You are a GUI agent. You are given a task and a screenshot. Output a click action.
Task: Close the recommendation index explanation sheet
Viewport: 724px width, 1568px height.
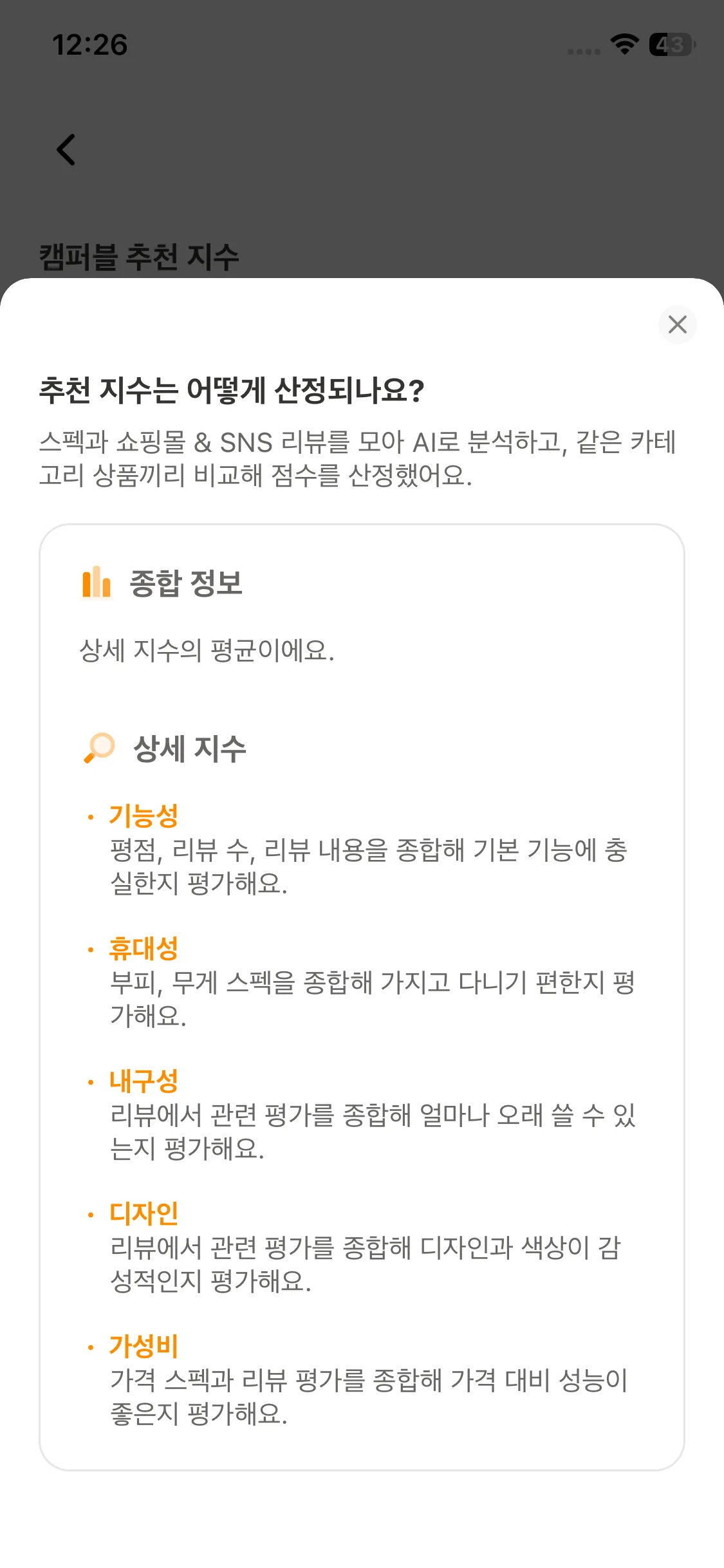point(677,324)
